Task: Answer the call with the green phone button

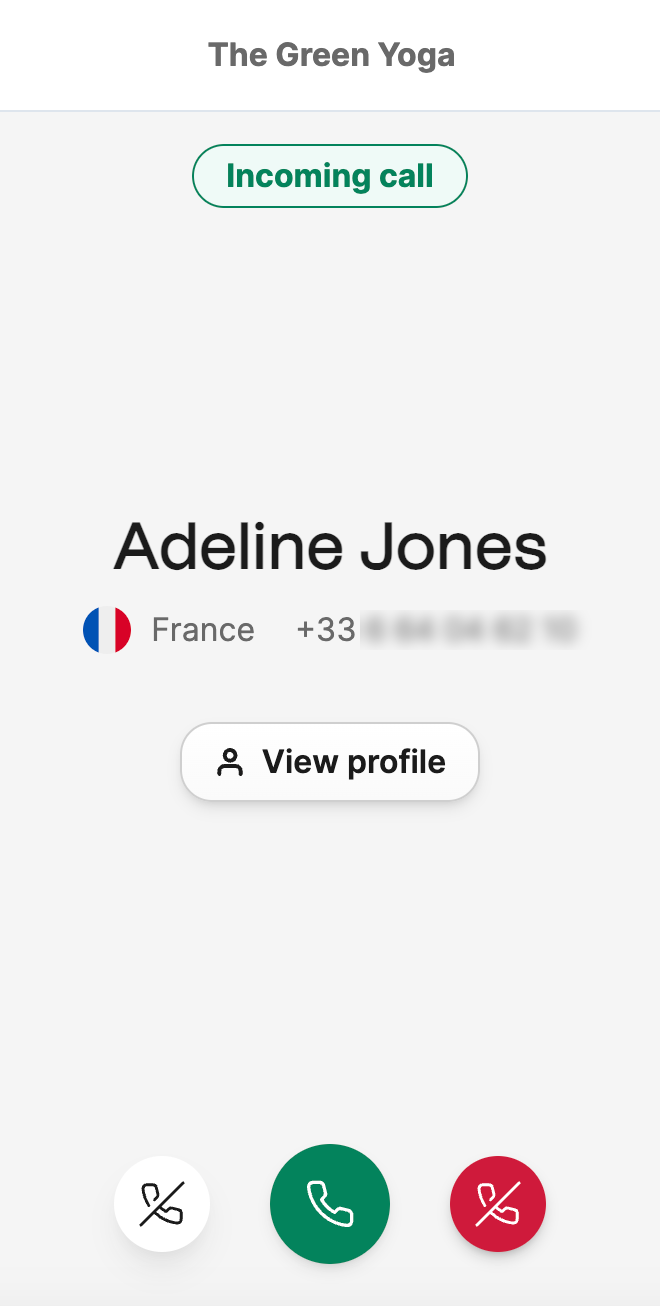Action: (330, 1203)
